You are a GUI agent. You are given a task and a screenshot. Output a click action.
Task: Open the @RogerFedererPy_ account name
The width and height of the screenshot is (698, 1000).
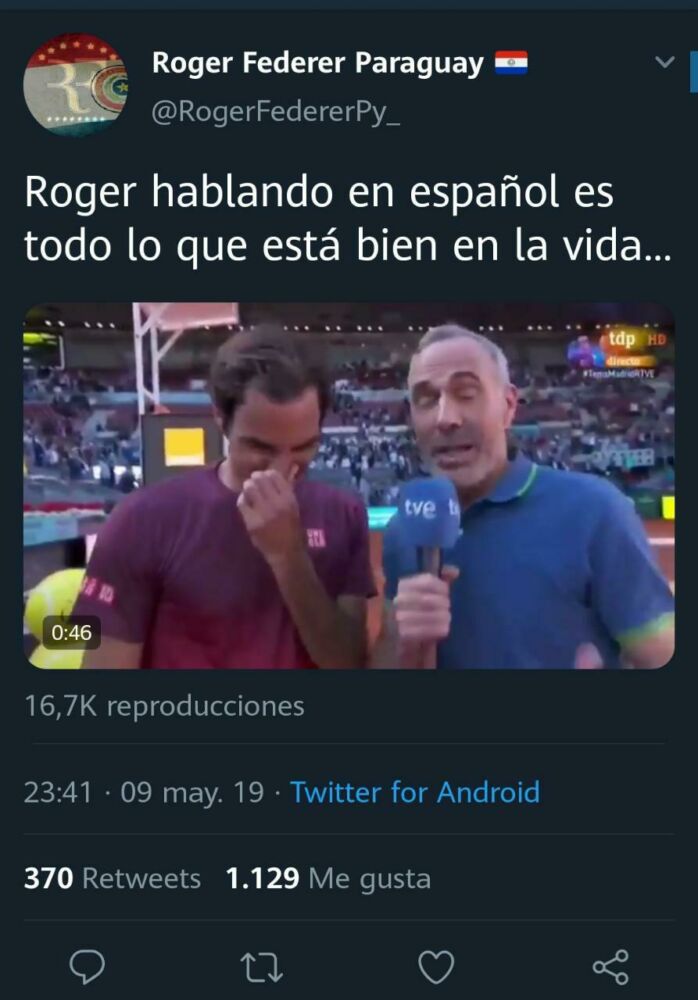(x=276, y=113)
